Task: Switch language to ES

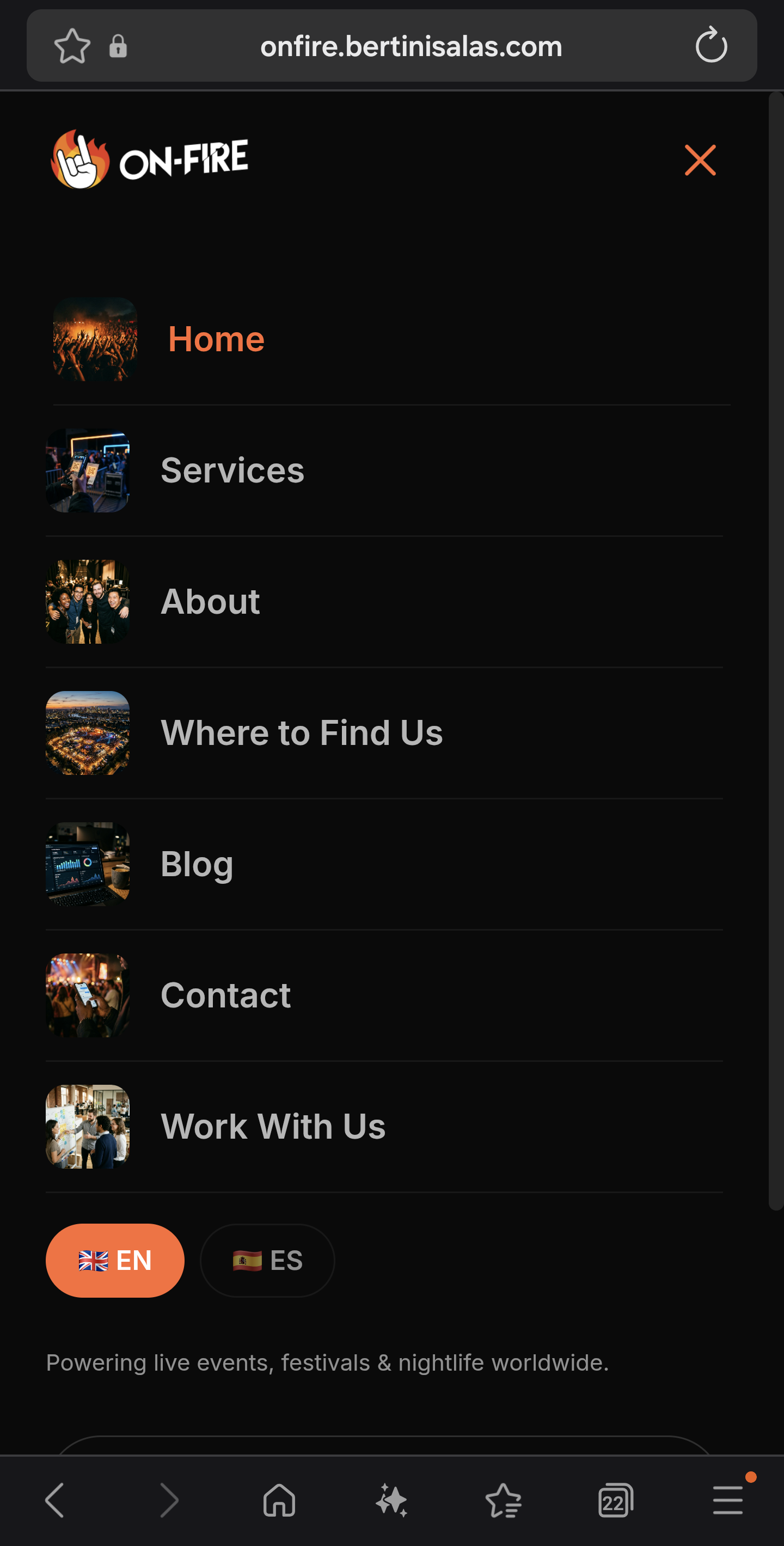Action: click(267, 1260)
